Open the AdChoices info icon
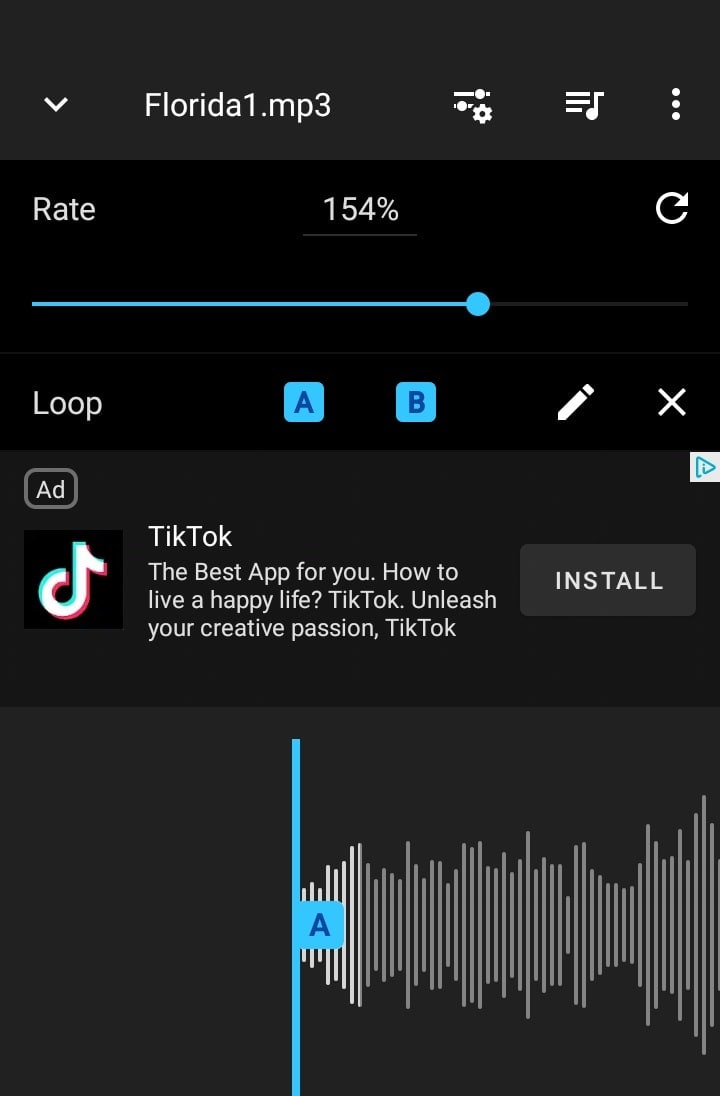This screenshot has width=720, height=1096. pyautogui.click(x=705, y=467)
